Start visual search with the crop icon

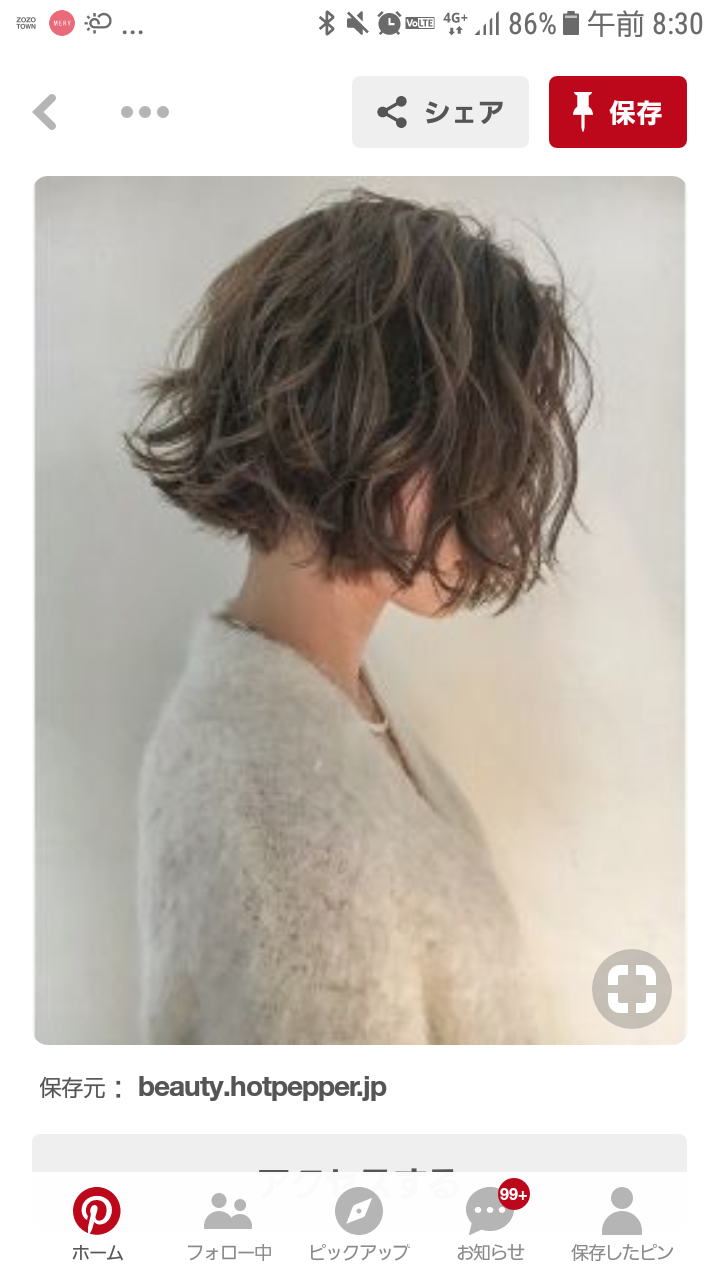click(x=632, y=989)
